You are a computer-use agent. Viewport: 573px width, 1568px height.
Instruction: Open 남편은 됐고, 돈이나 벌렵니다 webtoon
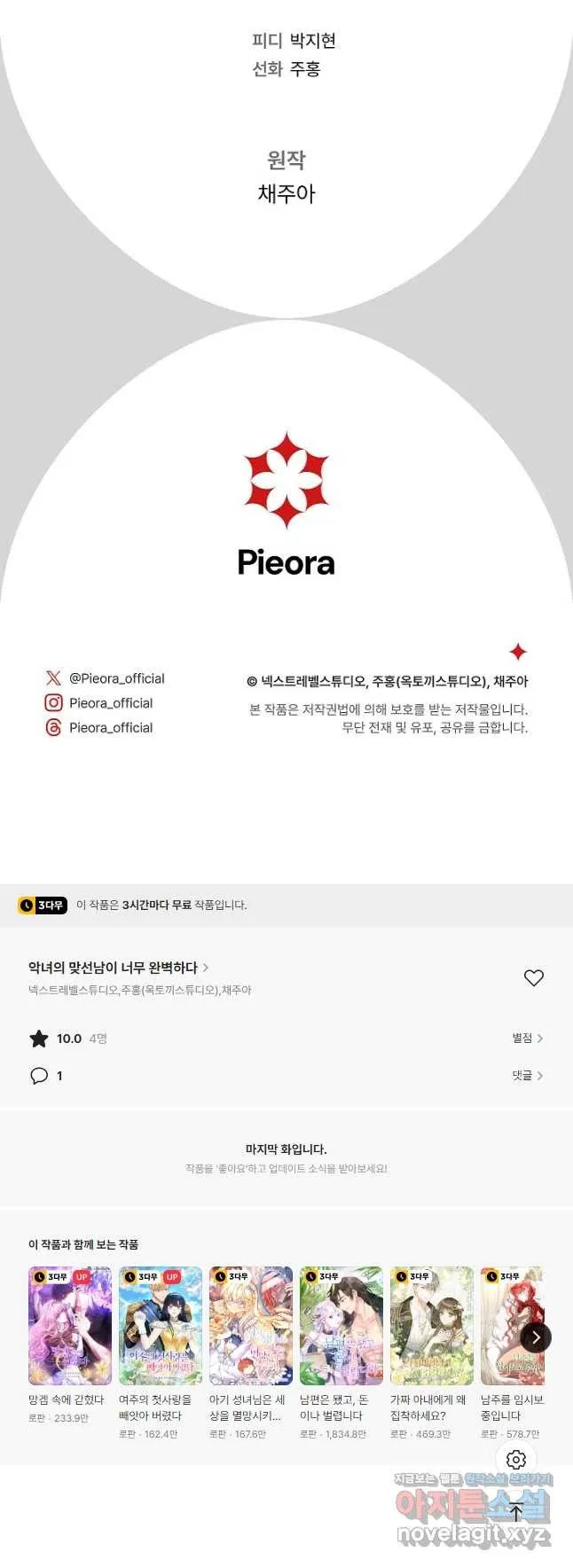pyautogui.click(x=341, y=1326)
